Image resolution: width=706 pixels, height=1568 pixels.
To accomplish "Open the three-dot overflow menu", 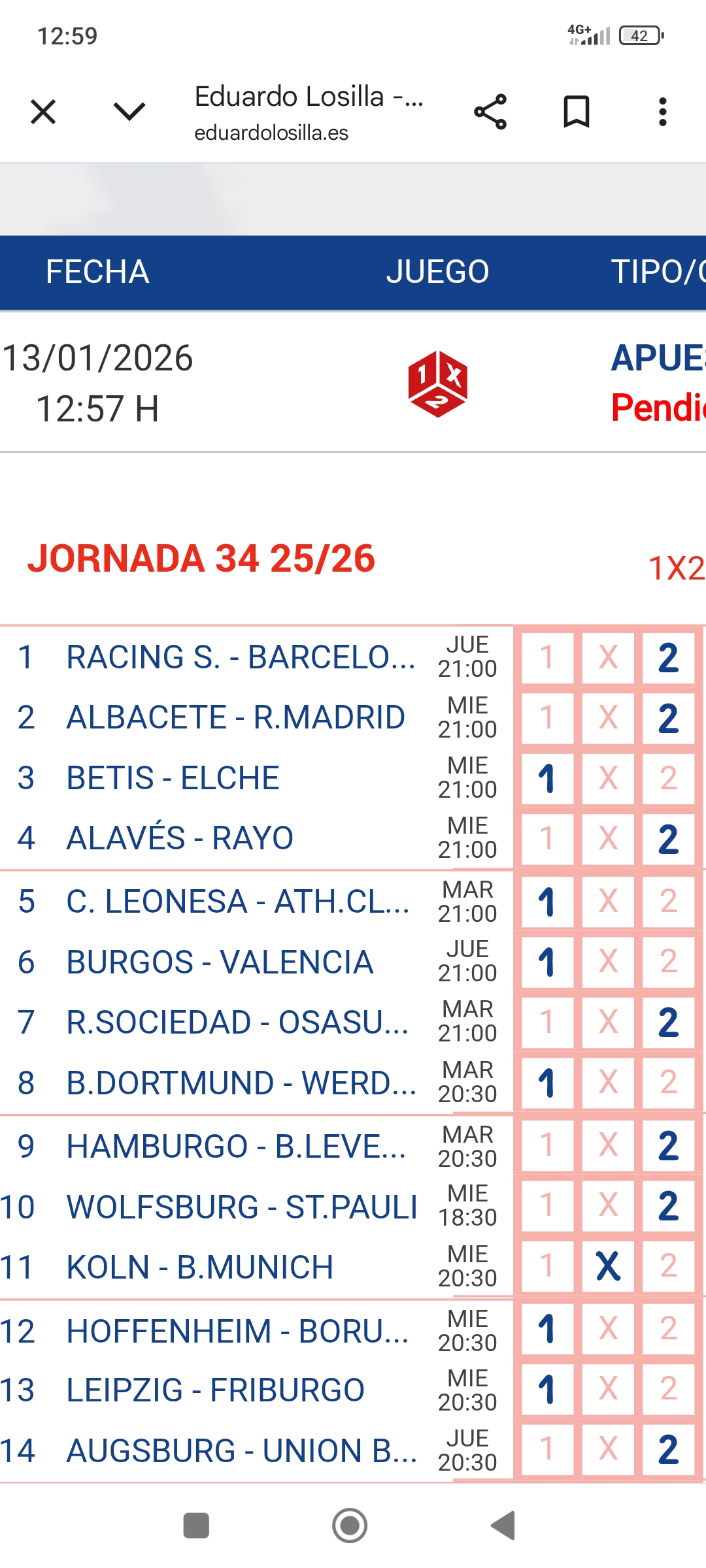I will click(662, 112).
